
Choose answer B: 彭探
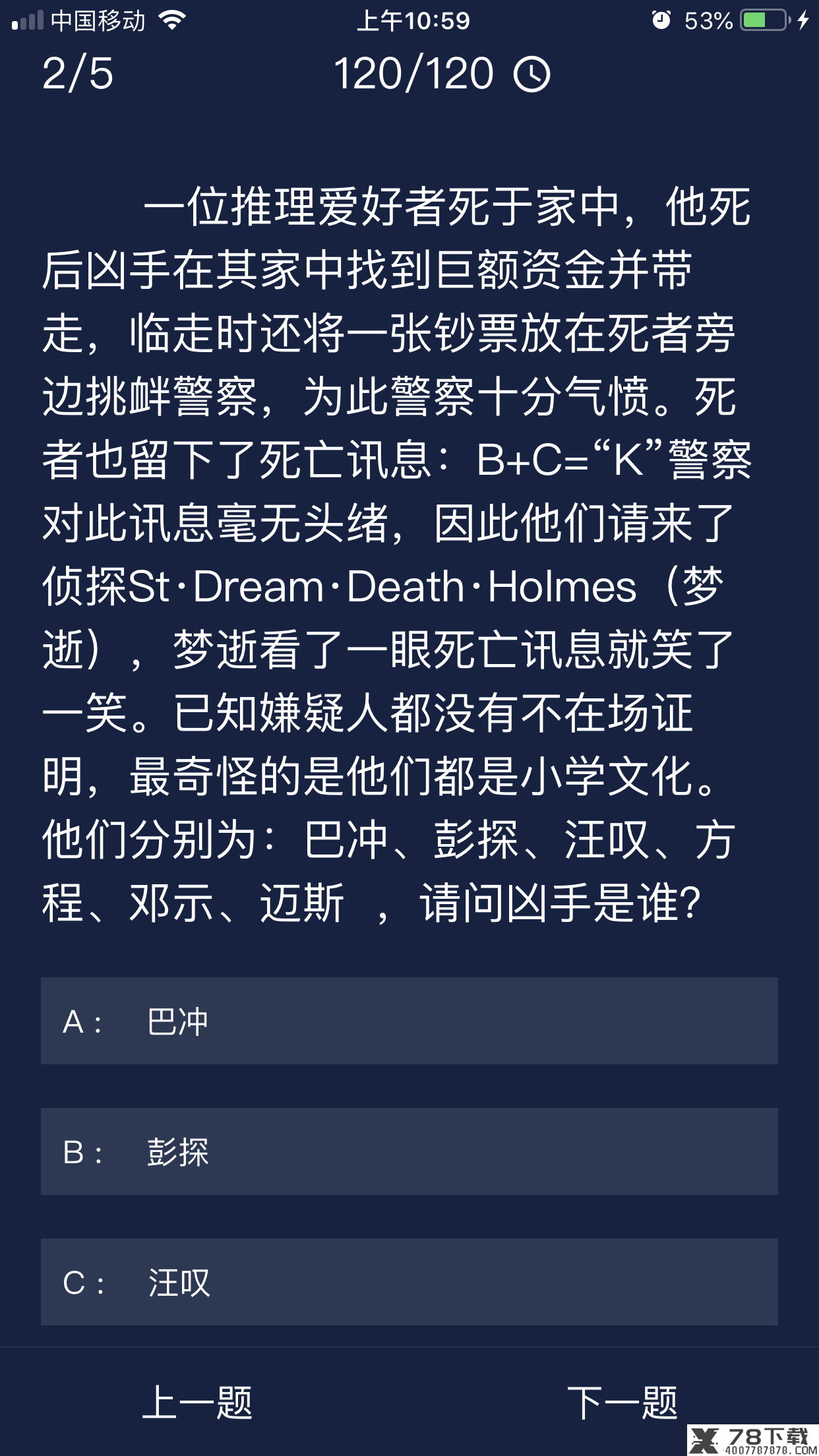coord(409,1151)
